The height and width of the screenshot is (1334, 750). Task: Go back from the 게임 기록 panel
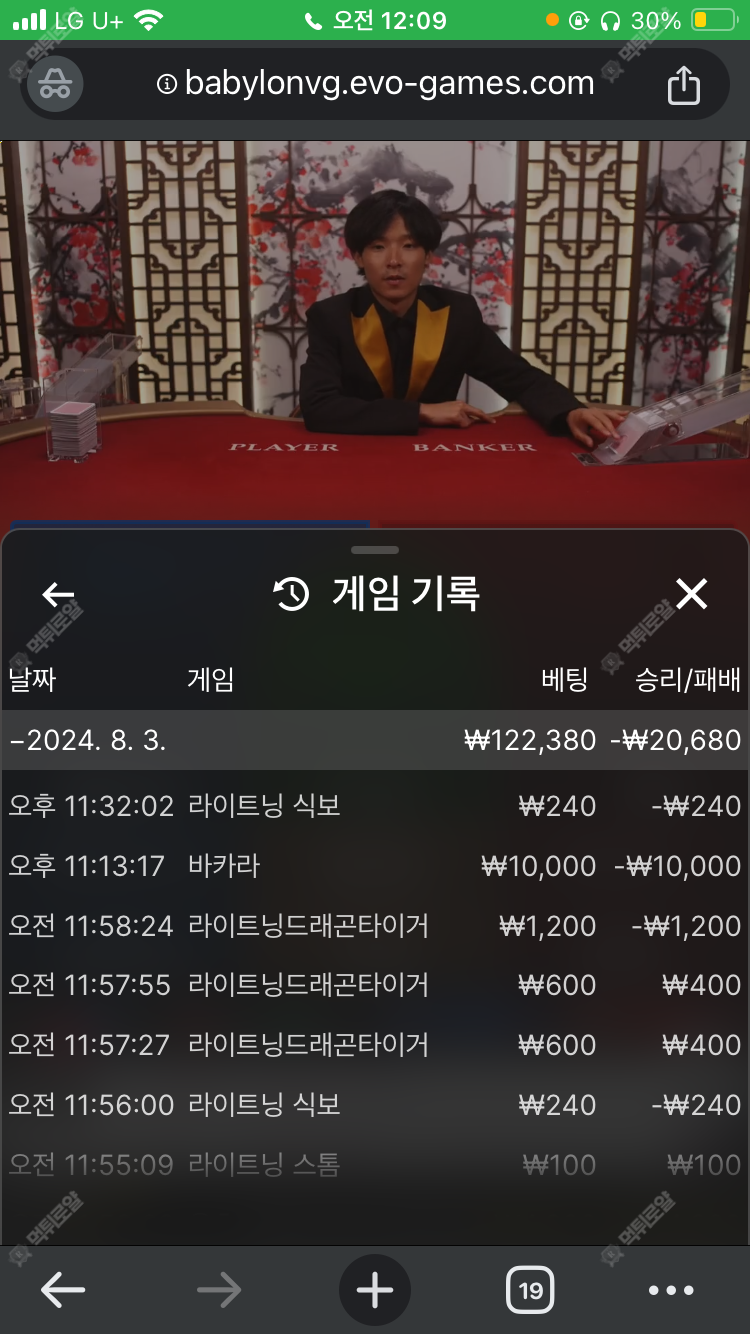pyautogui.click(x=58, y=595)
